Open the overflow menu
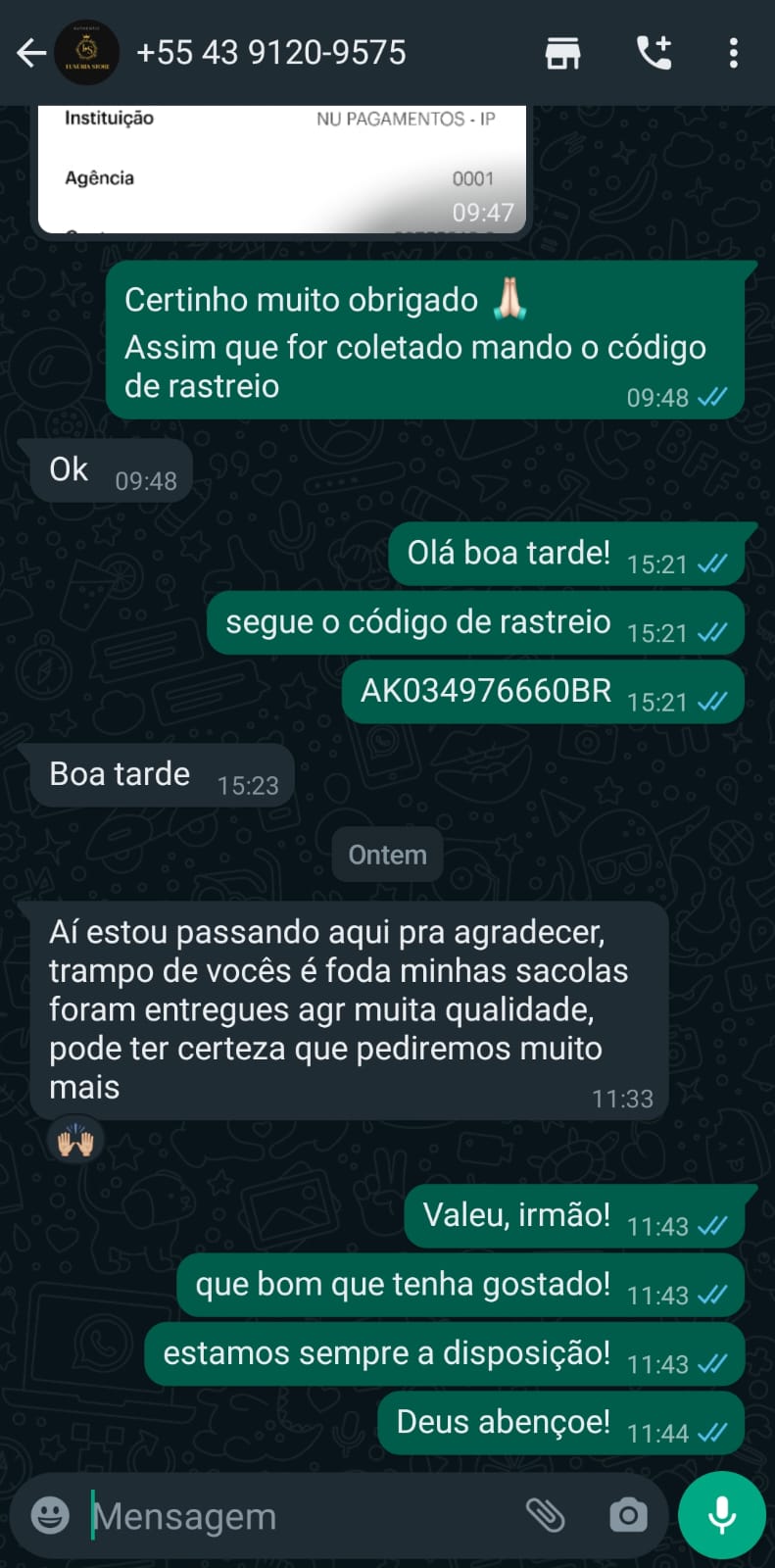 [x=733, y=53]
